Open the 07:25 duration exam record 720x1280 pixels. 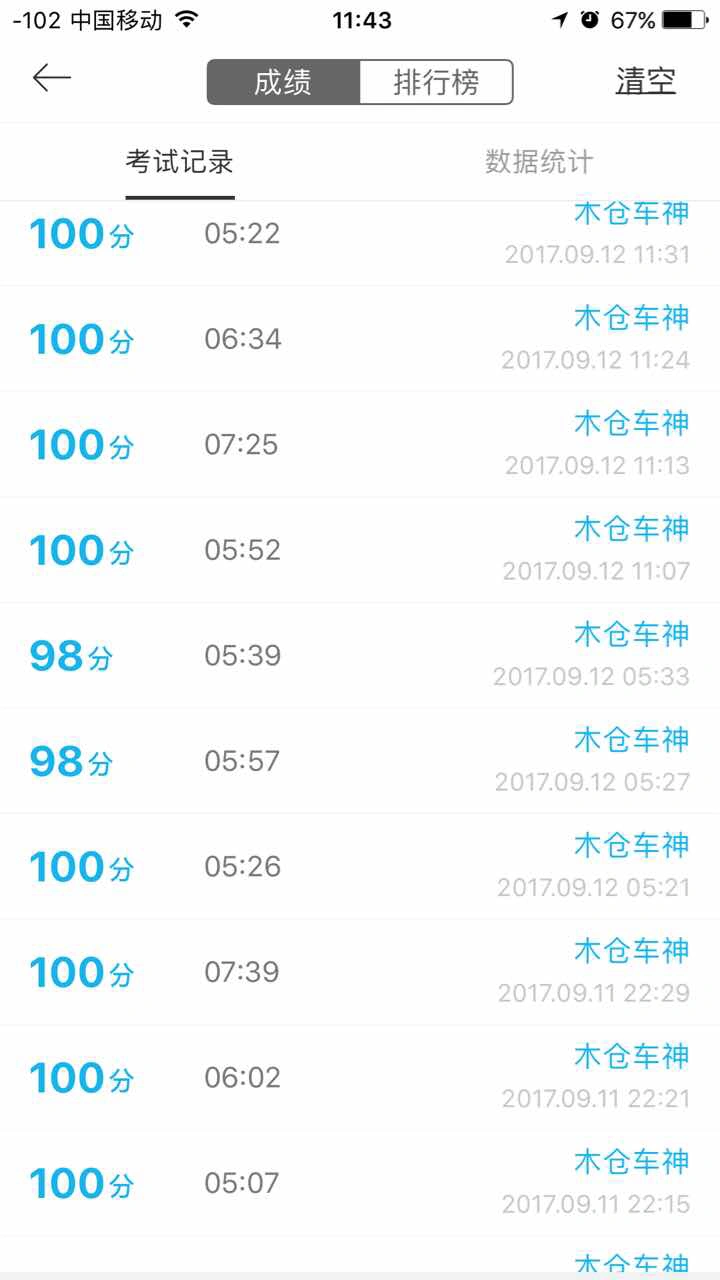point(360,444)
